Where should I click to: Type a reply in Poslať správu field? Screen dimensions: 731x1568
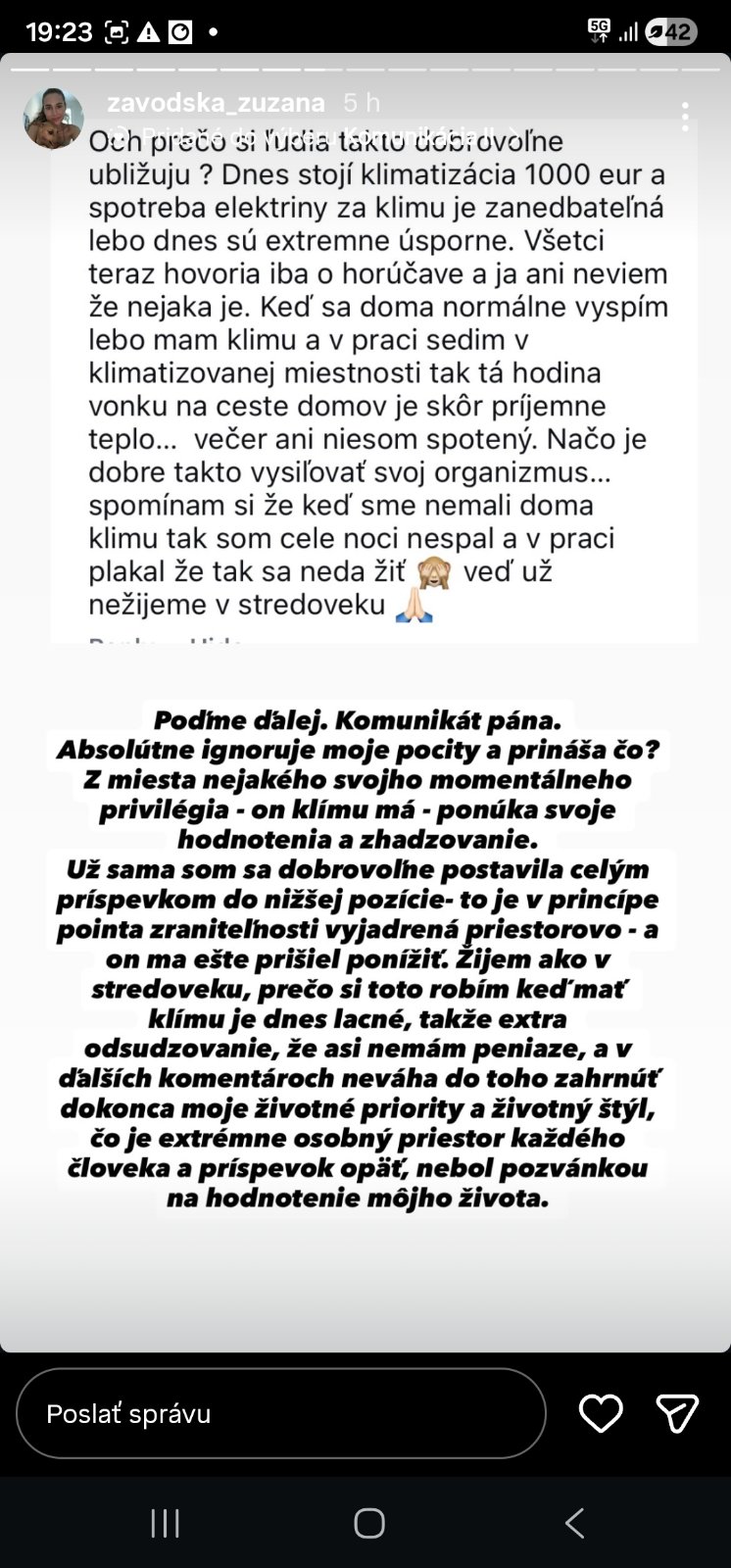tap(281, 1413)
